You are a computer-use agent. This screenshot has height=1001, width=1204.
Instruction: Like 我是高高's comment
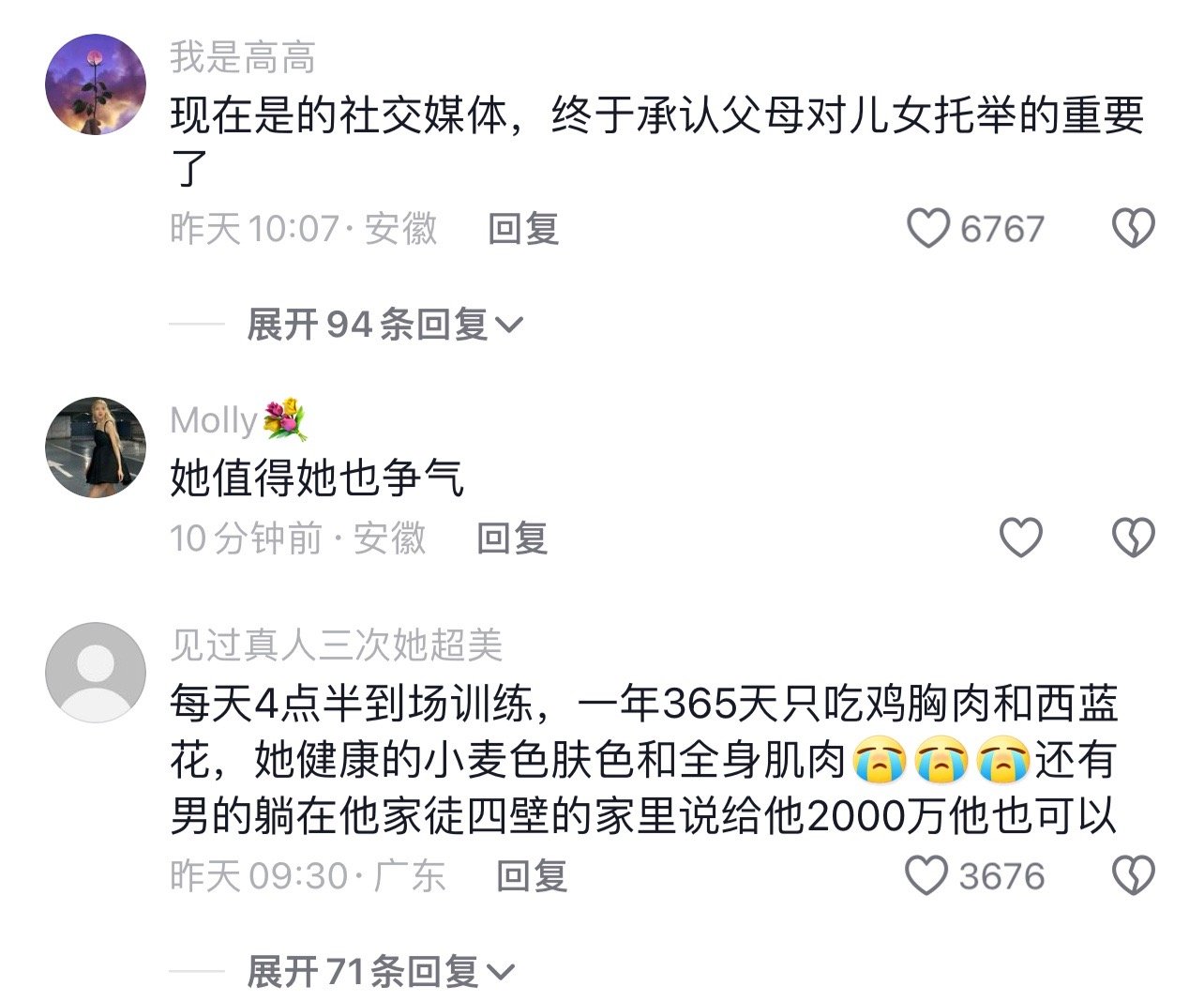click(927, 229)
